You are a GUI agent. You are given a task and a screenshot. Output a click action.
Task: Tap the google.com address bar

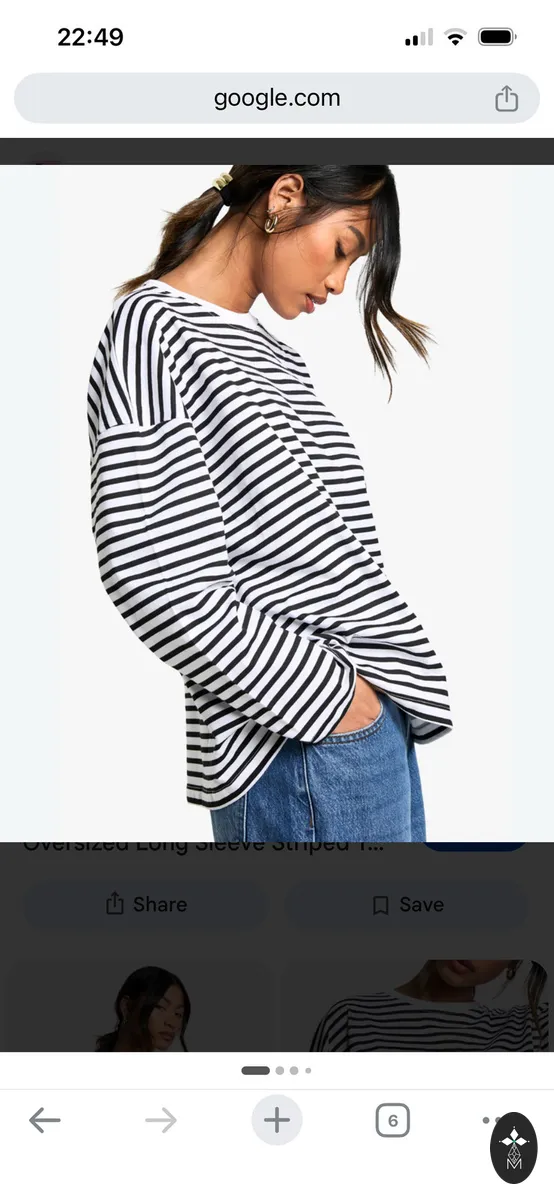pos(277,98)
